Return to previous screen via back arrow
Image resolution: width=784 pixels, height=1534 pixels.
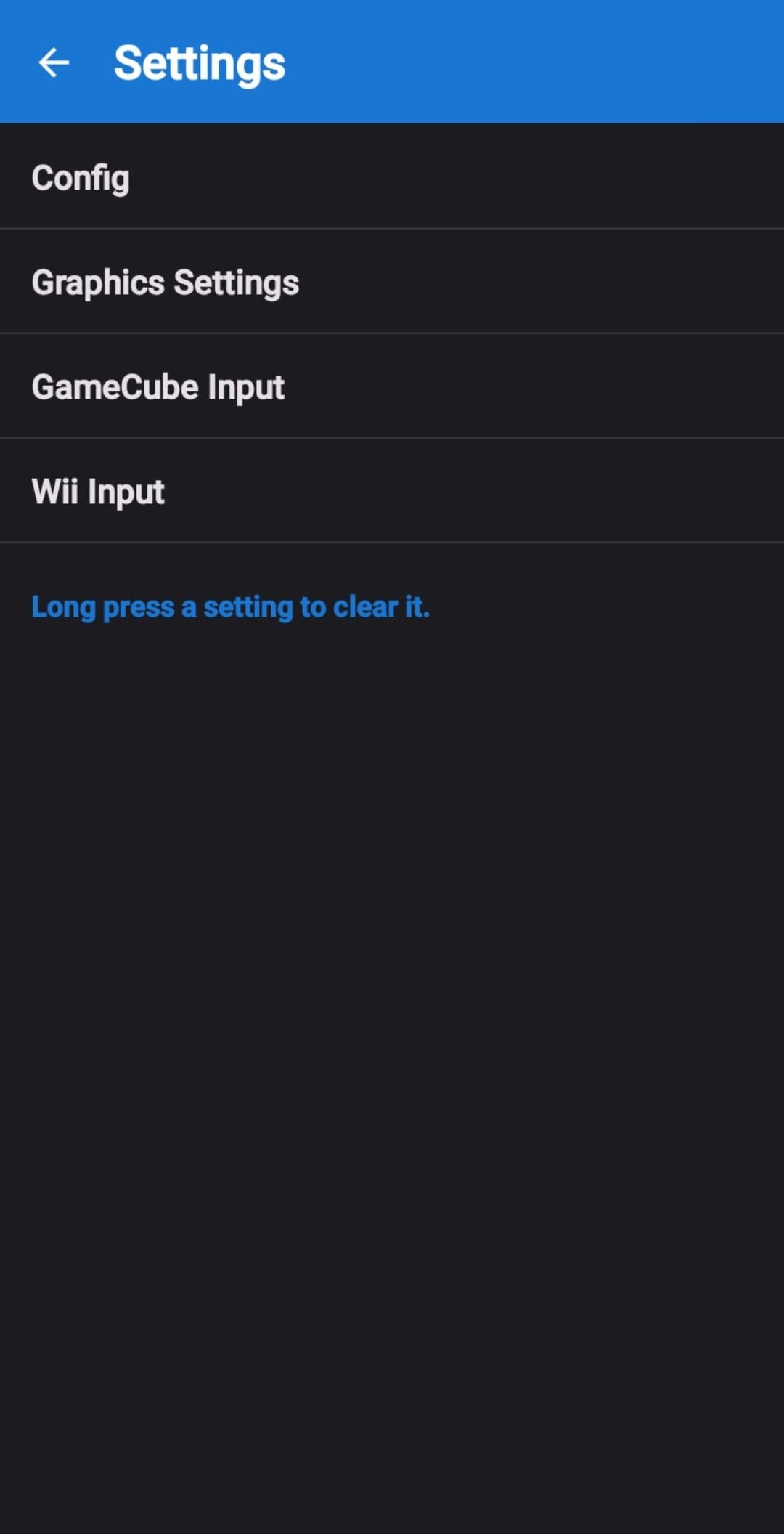54,64
